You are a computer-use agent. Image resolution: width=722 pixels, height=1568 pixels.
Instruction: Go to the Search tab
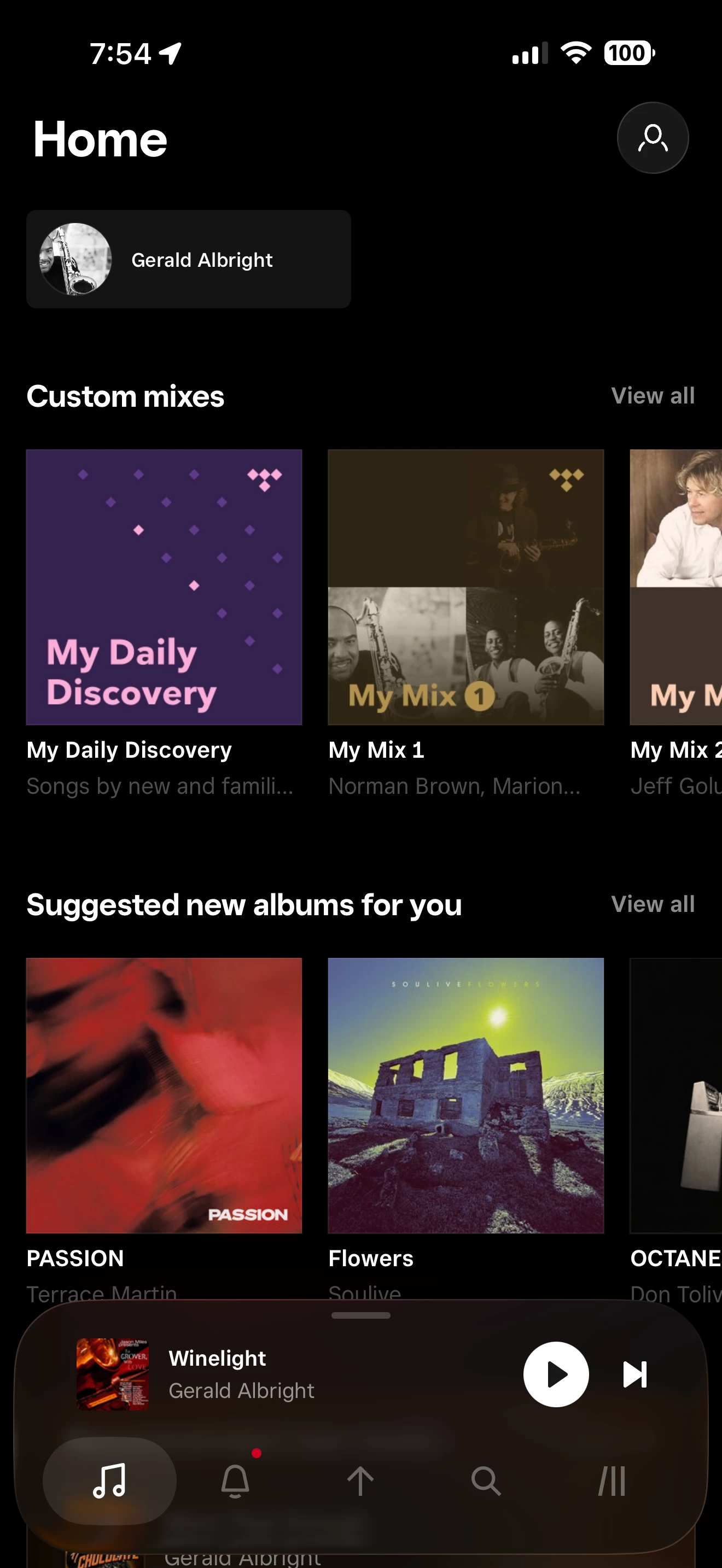coord(486,1481)
